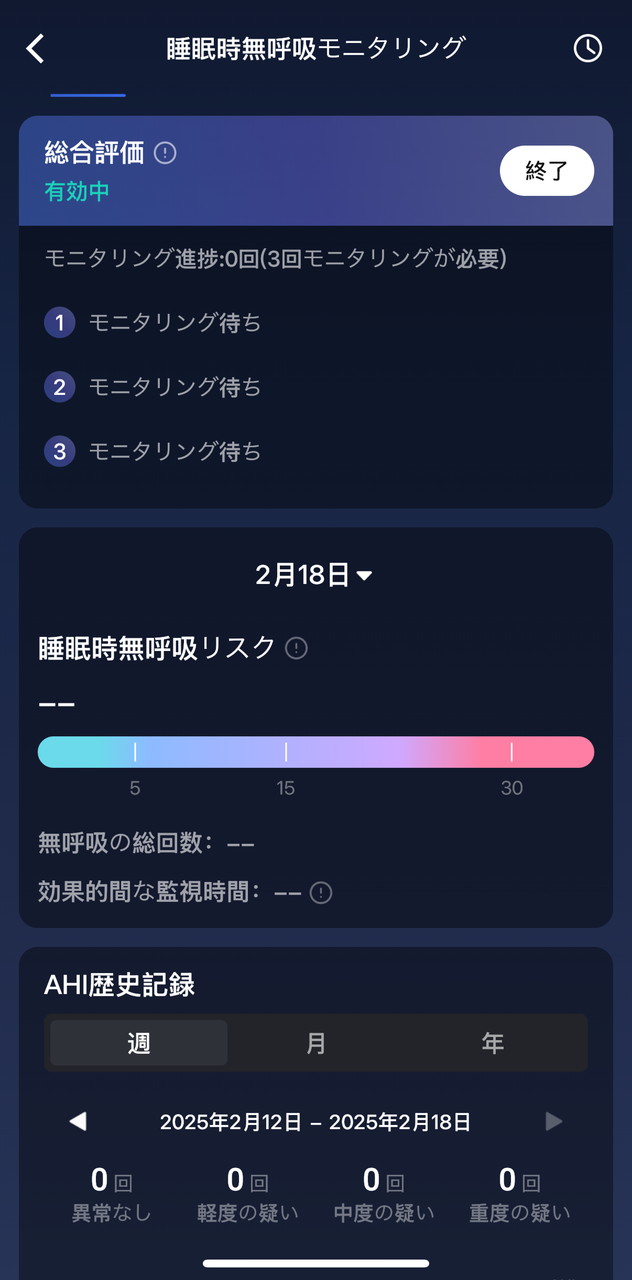Switch AHI history to 月
632x1280 pixels.
316,1043
